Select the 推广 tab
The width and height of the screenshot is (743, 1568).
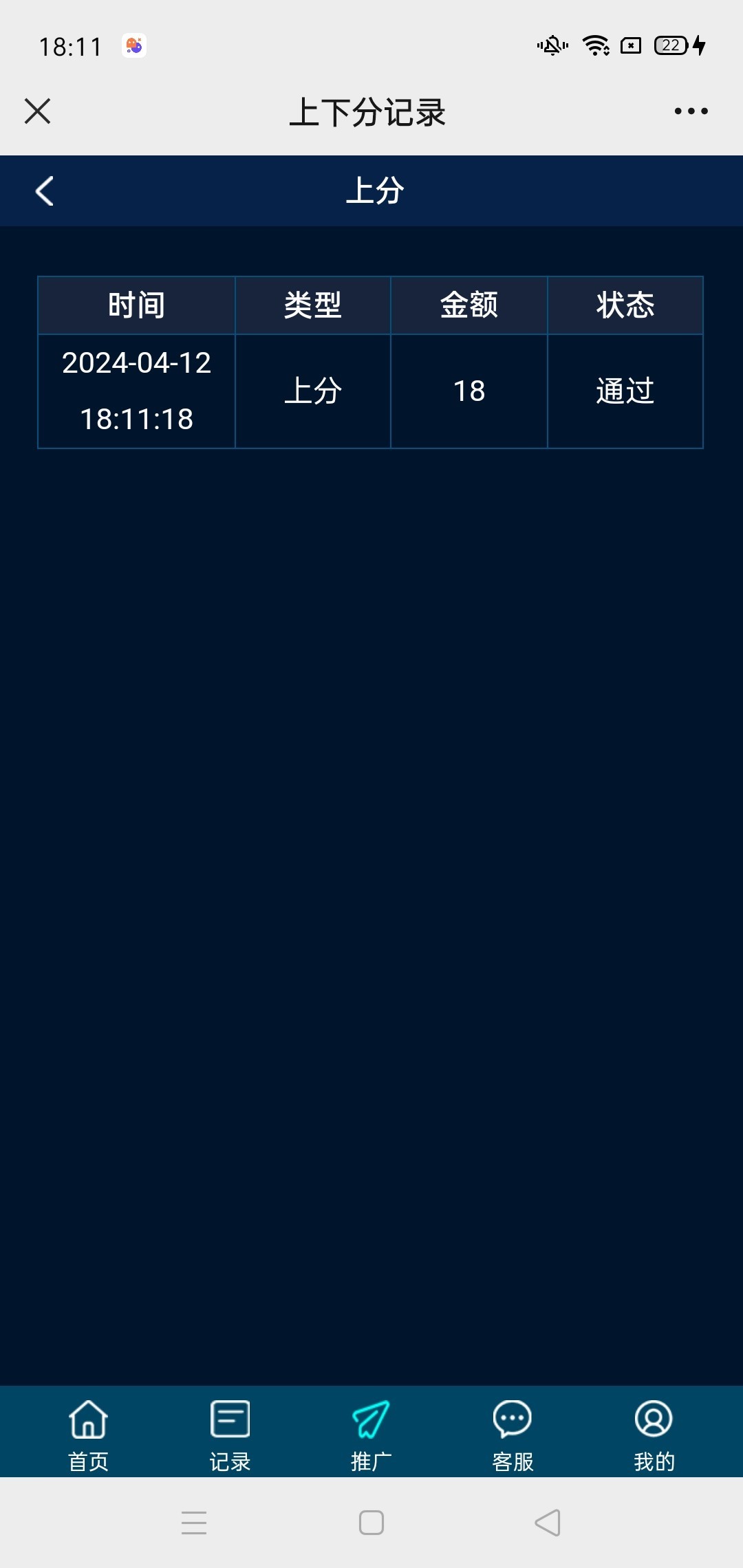click(x=371, y=1432)
